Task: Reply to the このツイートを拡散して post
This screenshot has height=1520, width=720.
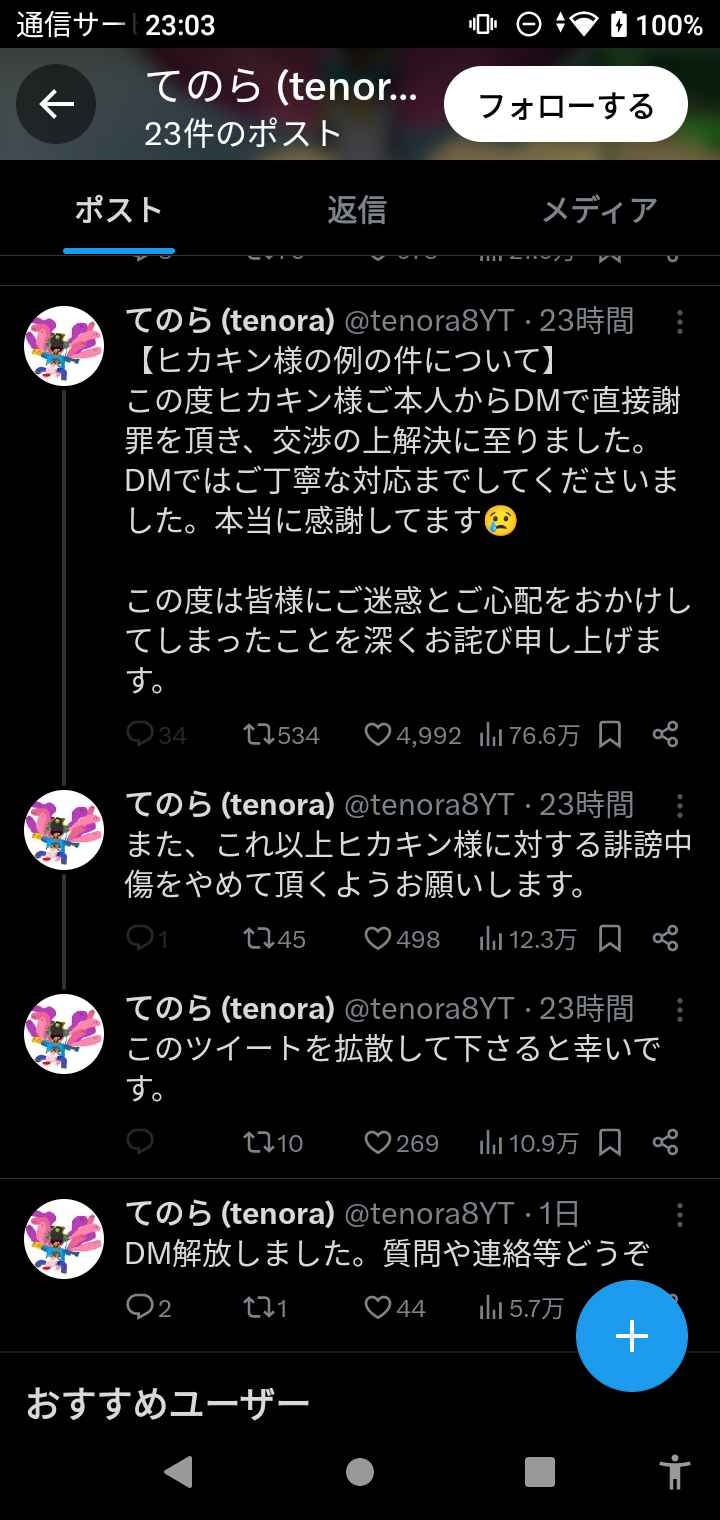Action: (x=140, y=1143)
